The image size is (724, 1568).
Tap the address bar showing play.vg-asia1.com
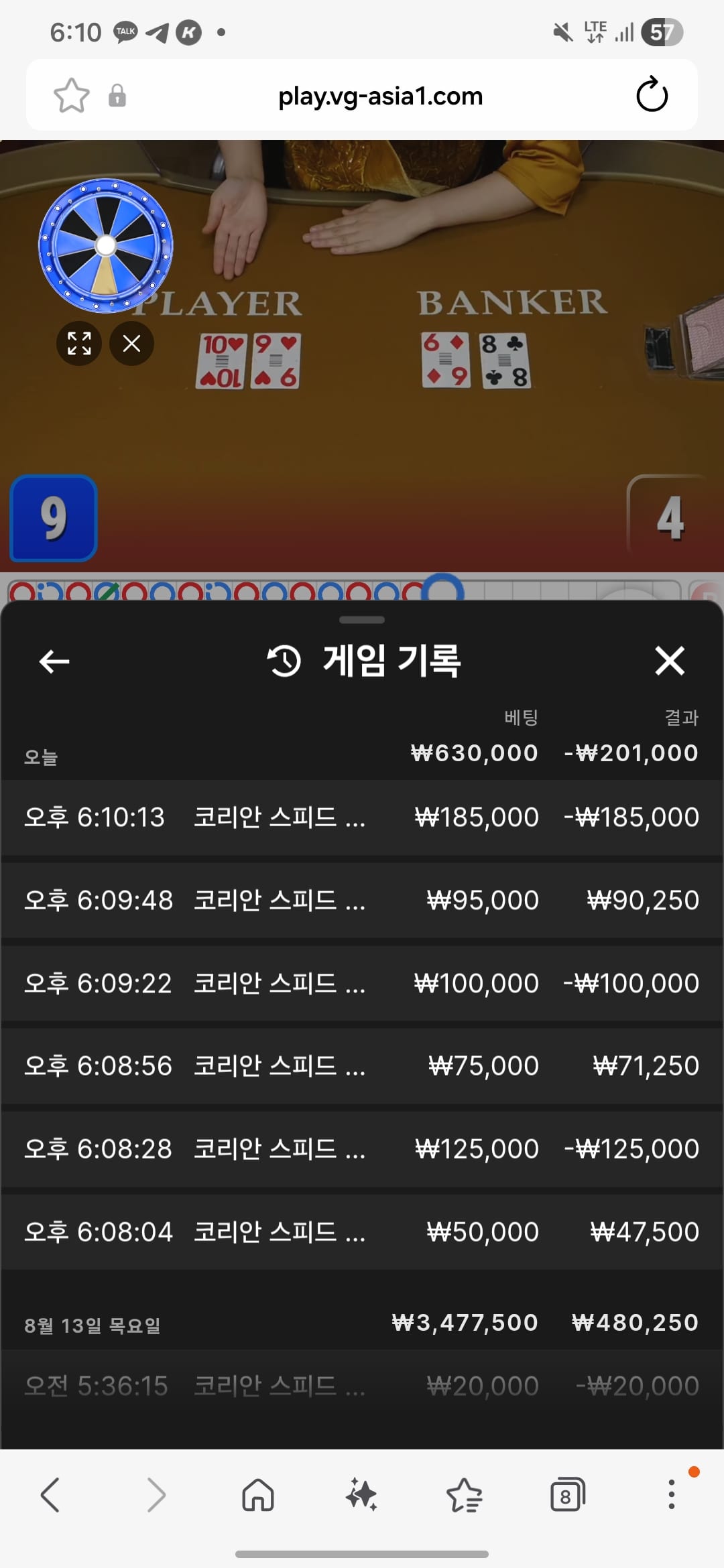(380, 96)
